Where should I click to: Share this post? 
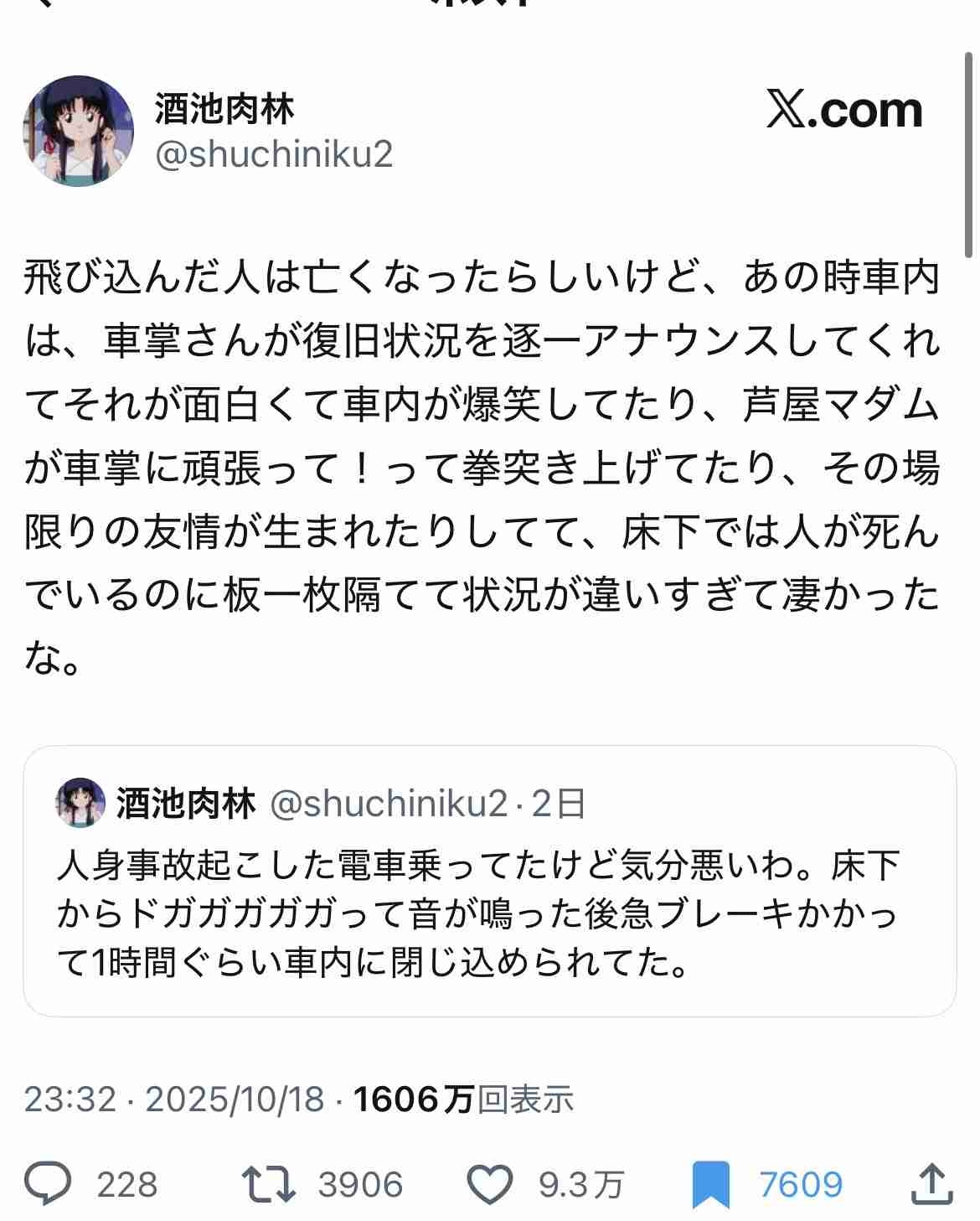pyautogui.click(x=931, y=1182)
